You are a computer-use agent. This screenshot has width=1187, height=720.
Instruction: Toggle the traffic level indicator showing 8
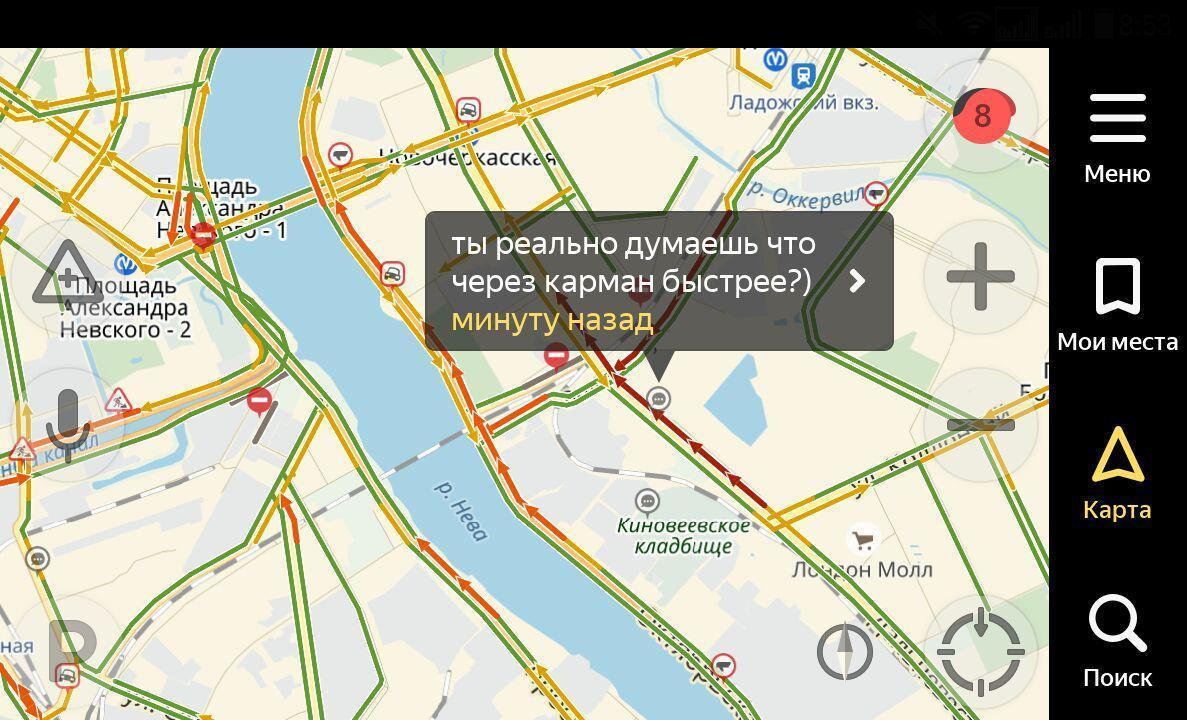pos(981,115)
